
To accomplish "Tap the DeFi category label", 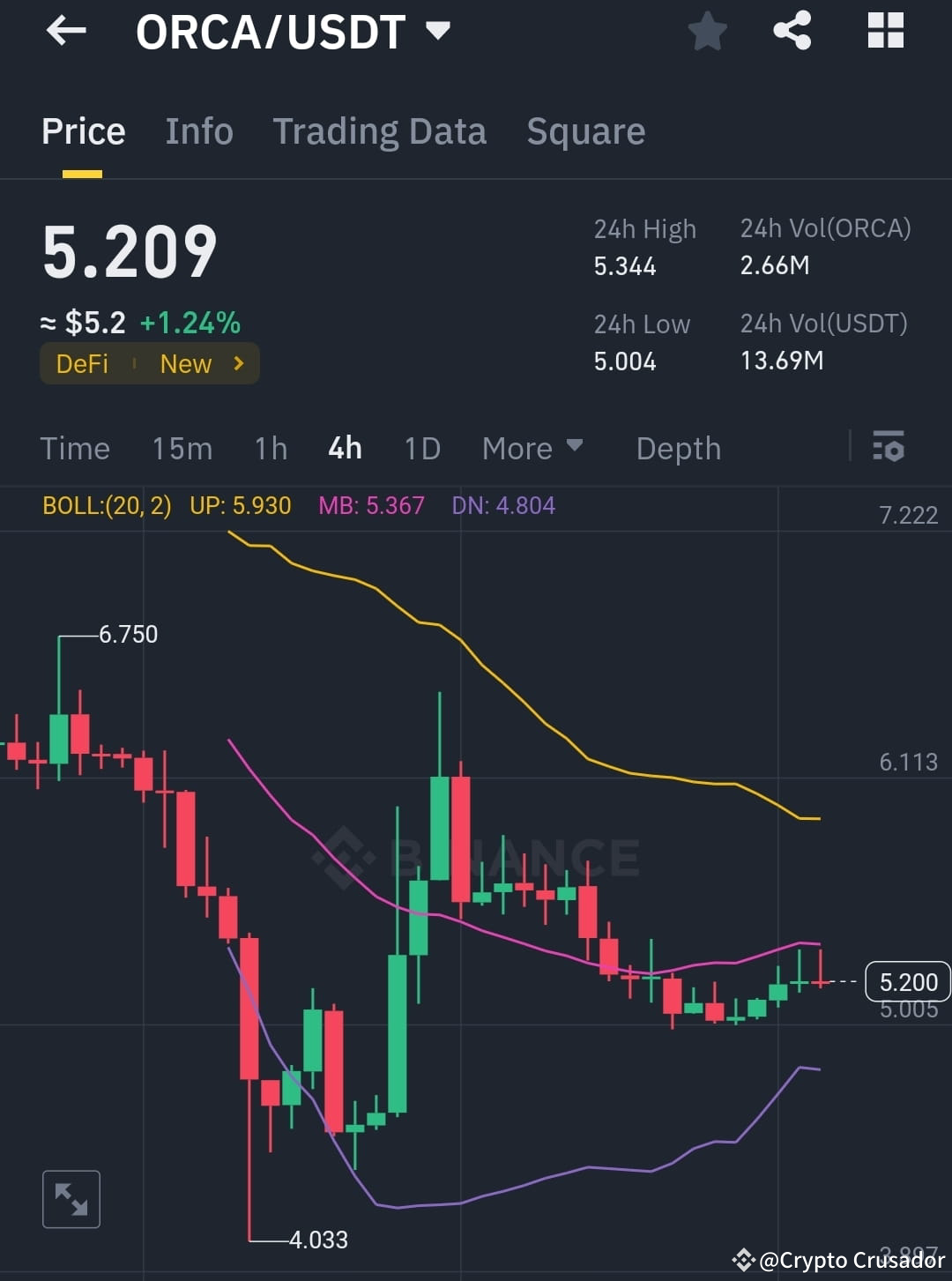I will click(x=83, y=363).
